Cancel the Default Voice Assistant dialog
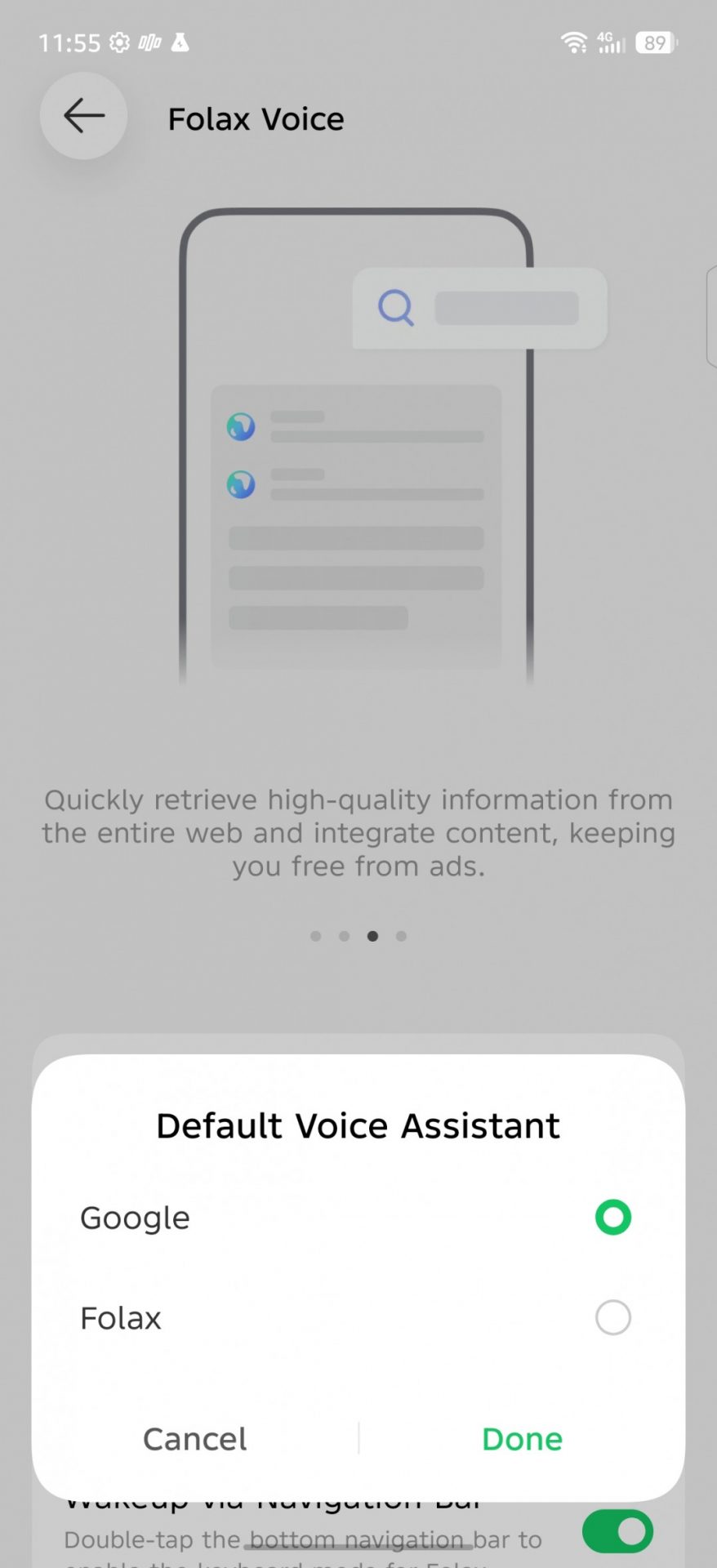The width and height of the screenshot is (717, 1568). [x=194, y=1439]
